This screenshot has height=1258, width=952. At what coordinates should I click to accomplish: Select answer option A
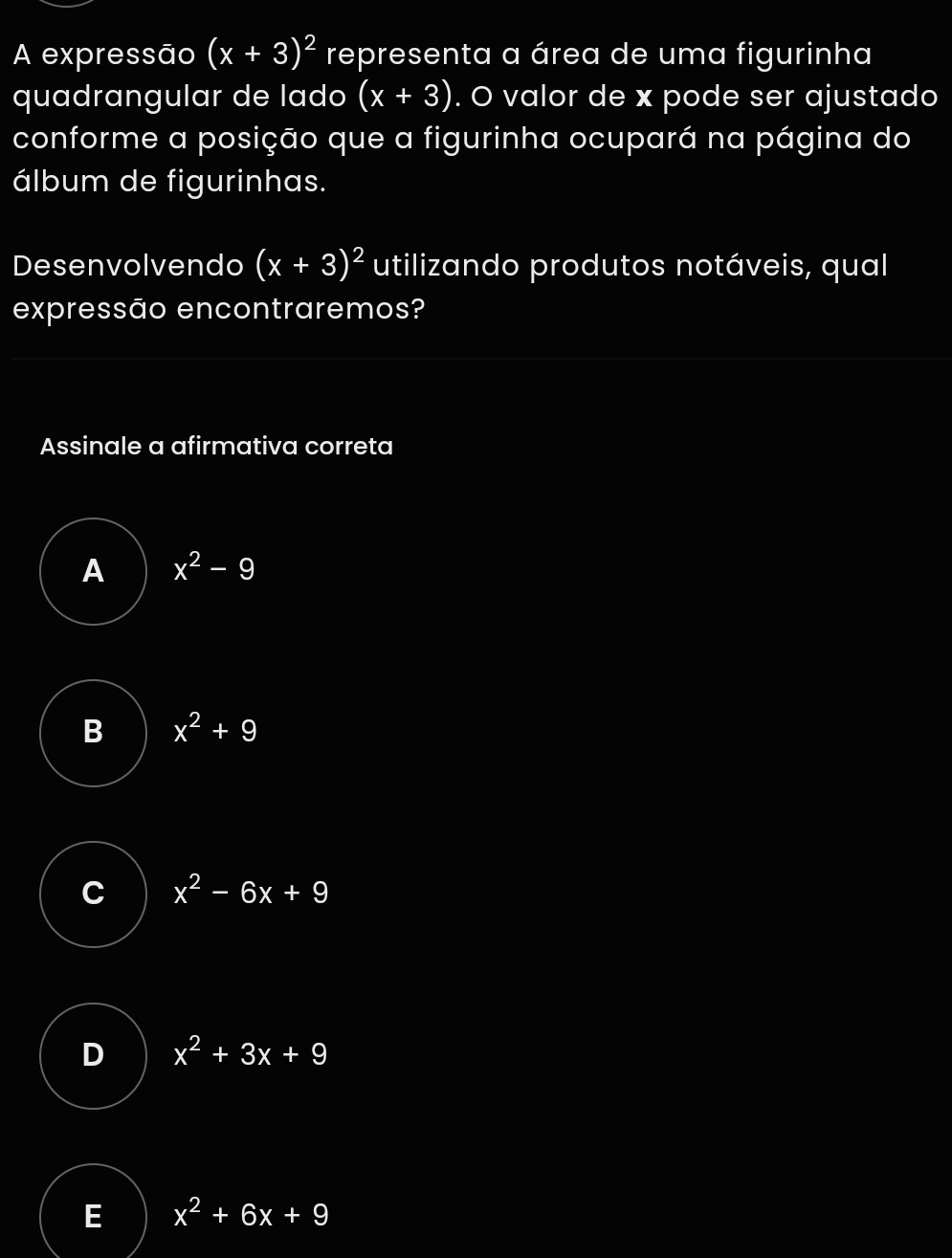click(x=93, y=571)
